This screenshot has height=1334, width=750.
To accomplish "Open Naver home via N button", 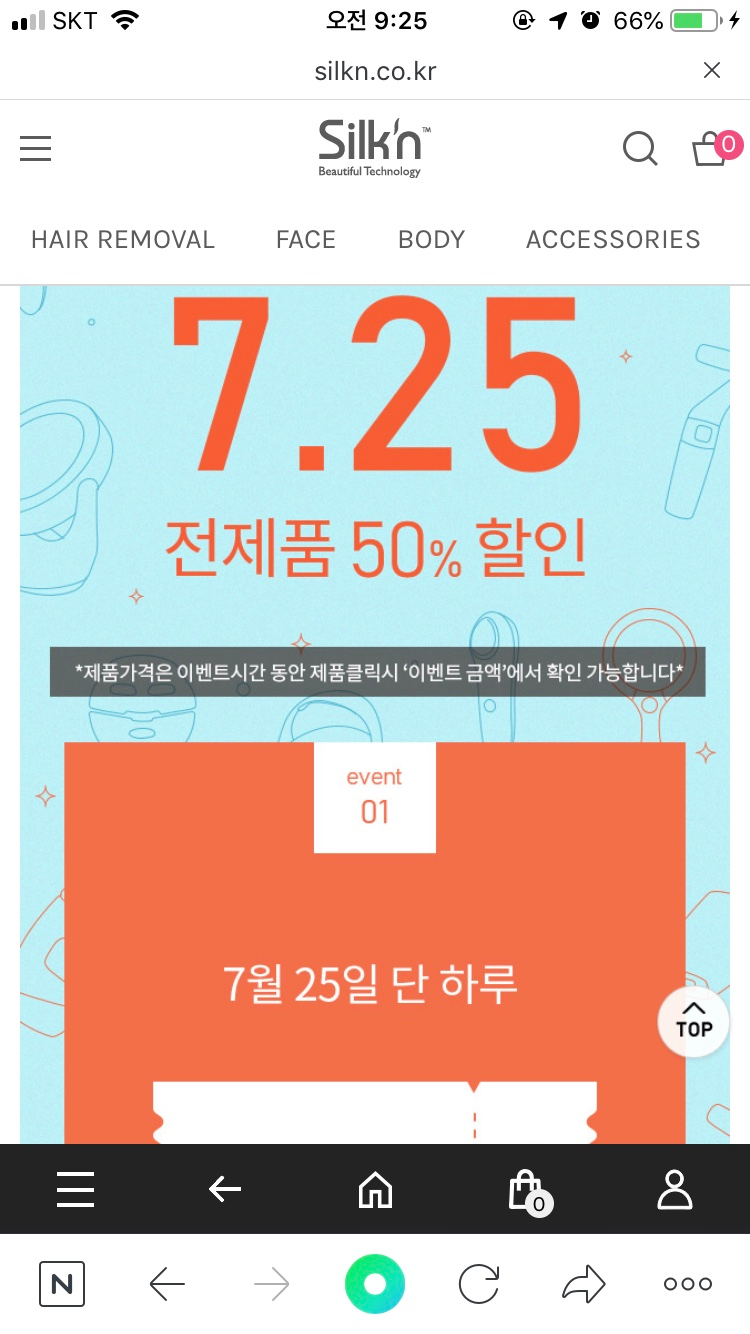I will click(62, 1284).
